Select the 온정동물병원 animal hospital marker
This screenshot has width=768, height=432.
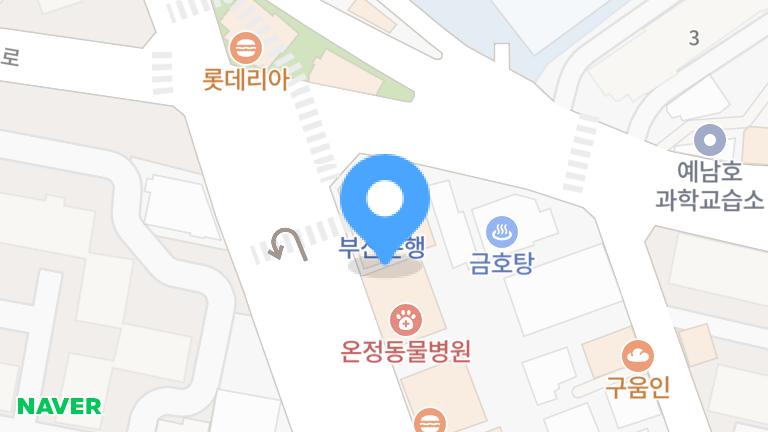pos(405,320)
